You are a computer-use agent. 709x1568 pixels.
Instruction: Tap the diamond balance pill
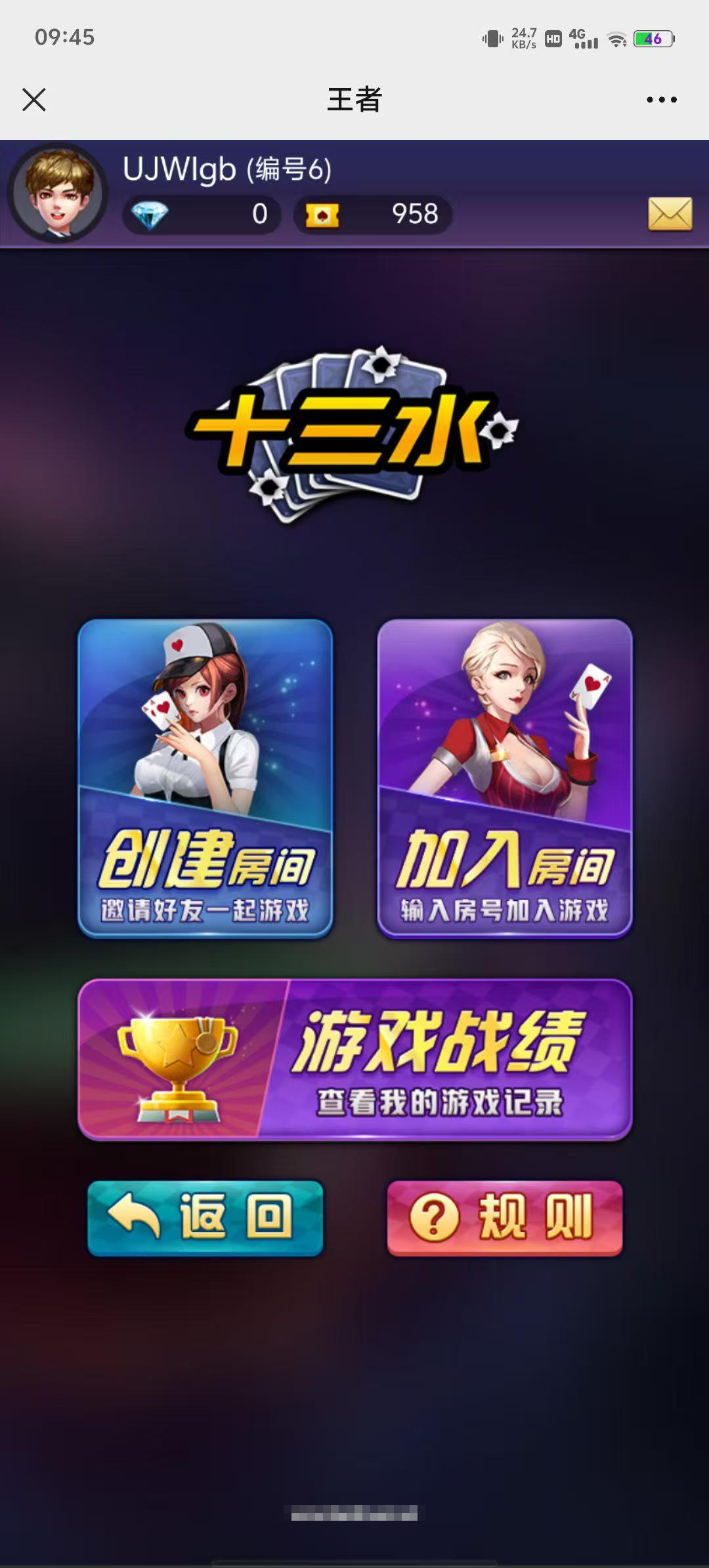pyautogui.click(x=202, y=214)
